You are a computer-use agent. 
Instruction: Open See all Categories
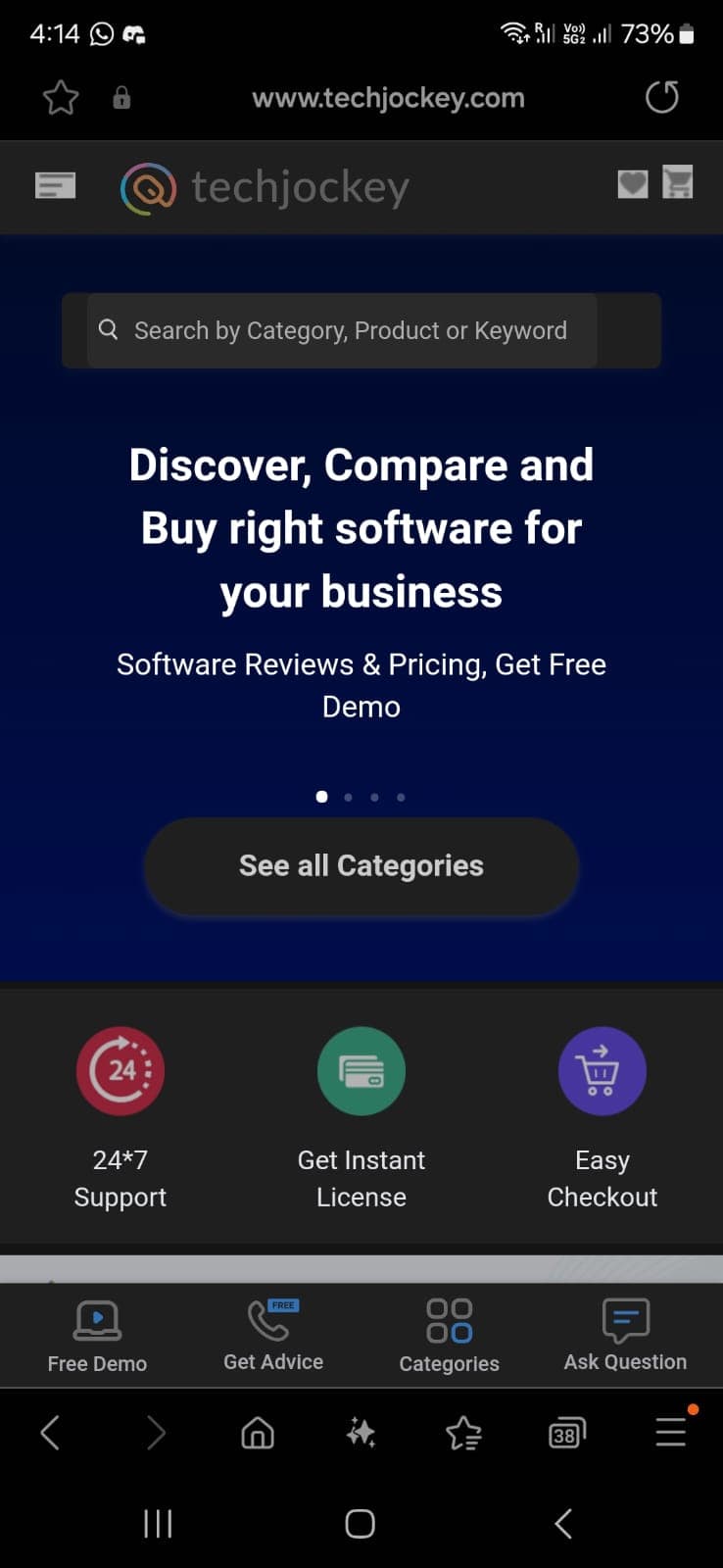[x=361, y=866]
